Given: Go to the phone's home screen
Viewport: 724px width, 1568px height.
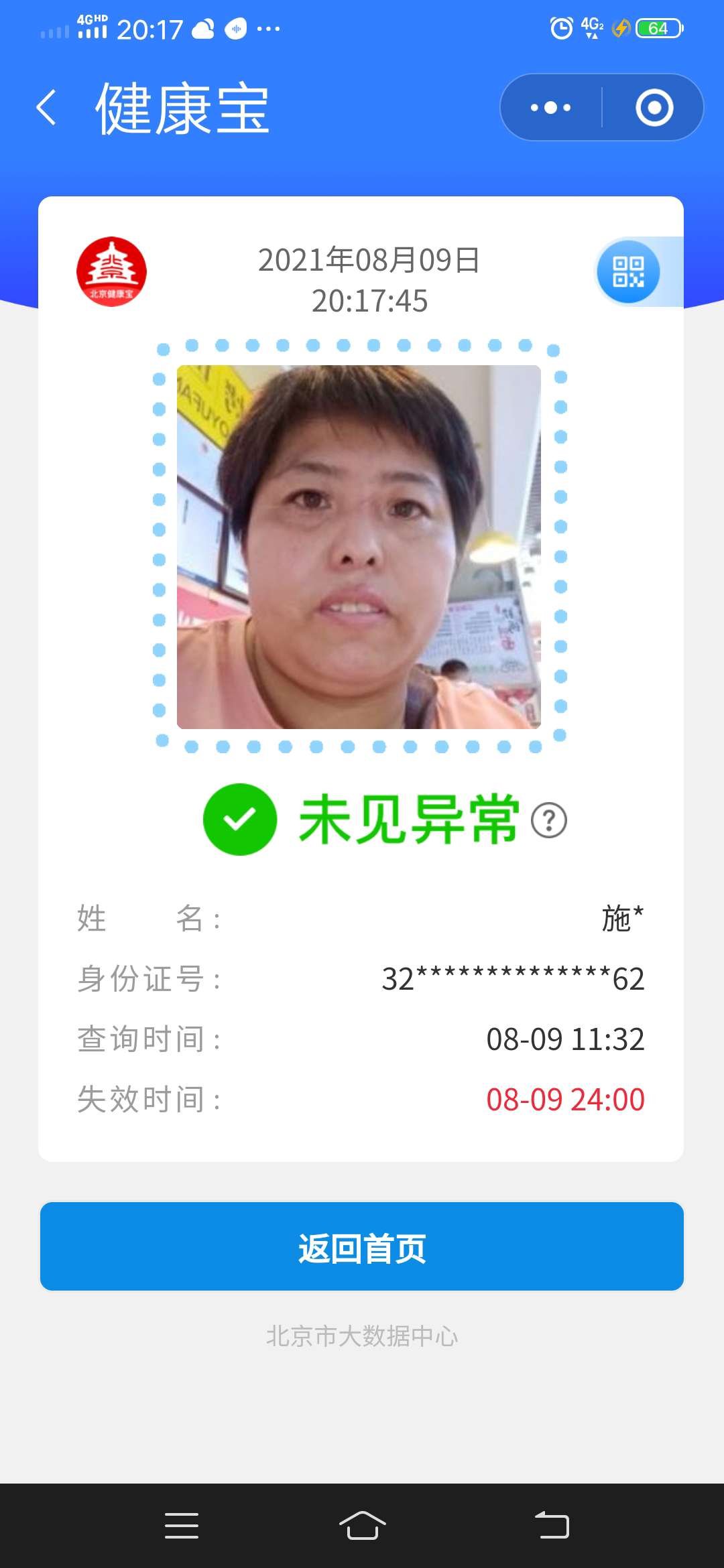Looking at the screenshot, I should (362, 1526).
